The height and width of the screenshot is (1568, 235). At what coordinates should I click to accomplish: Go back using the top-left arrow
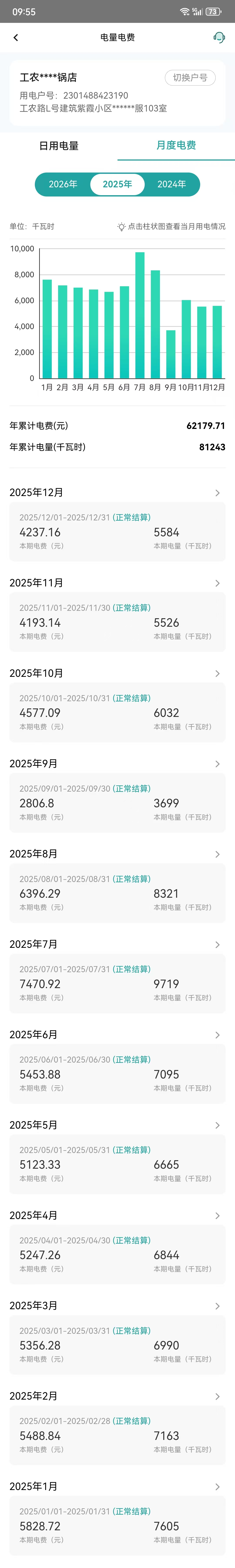[16, 38]
